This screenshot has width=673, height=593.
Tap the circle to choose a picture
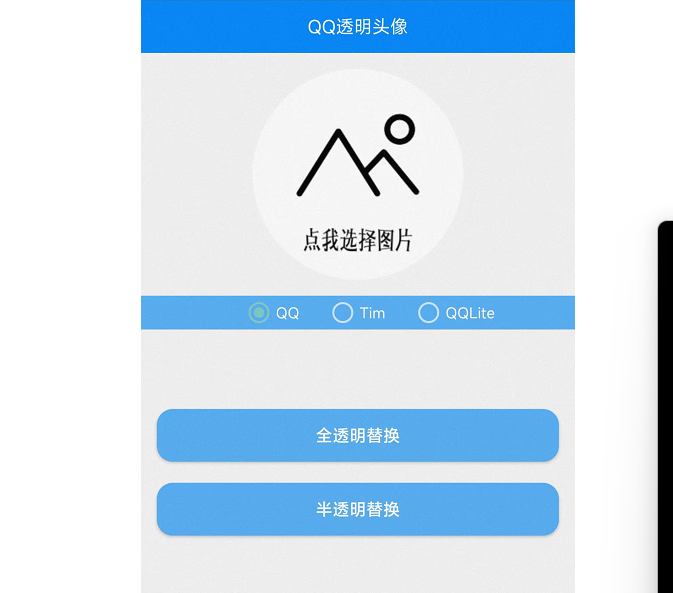[357, 174]
